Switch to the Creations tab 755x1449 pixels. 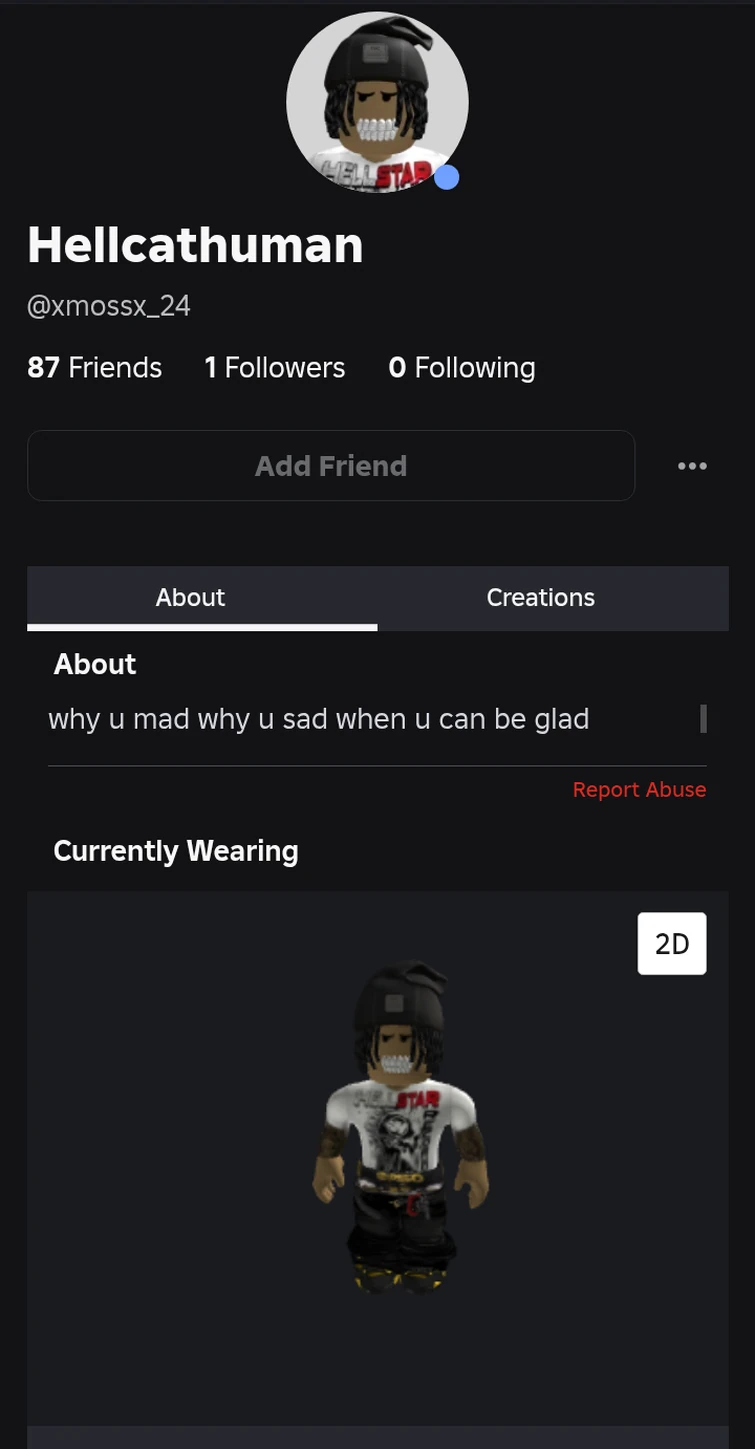[540, 597]
